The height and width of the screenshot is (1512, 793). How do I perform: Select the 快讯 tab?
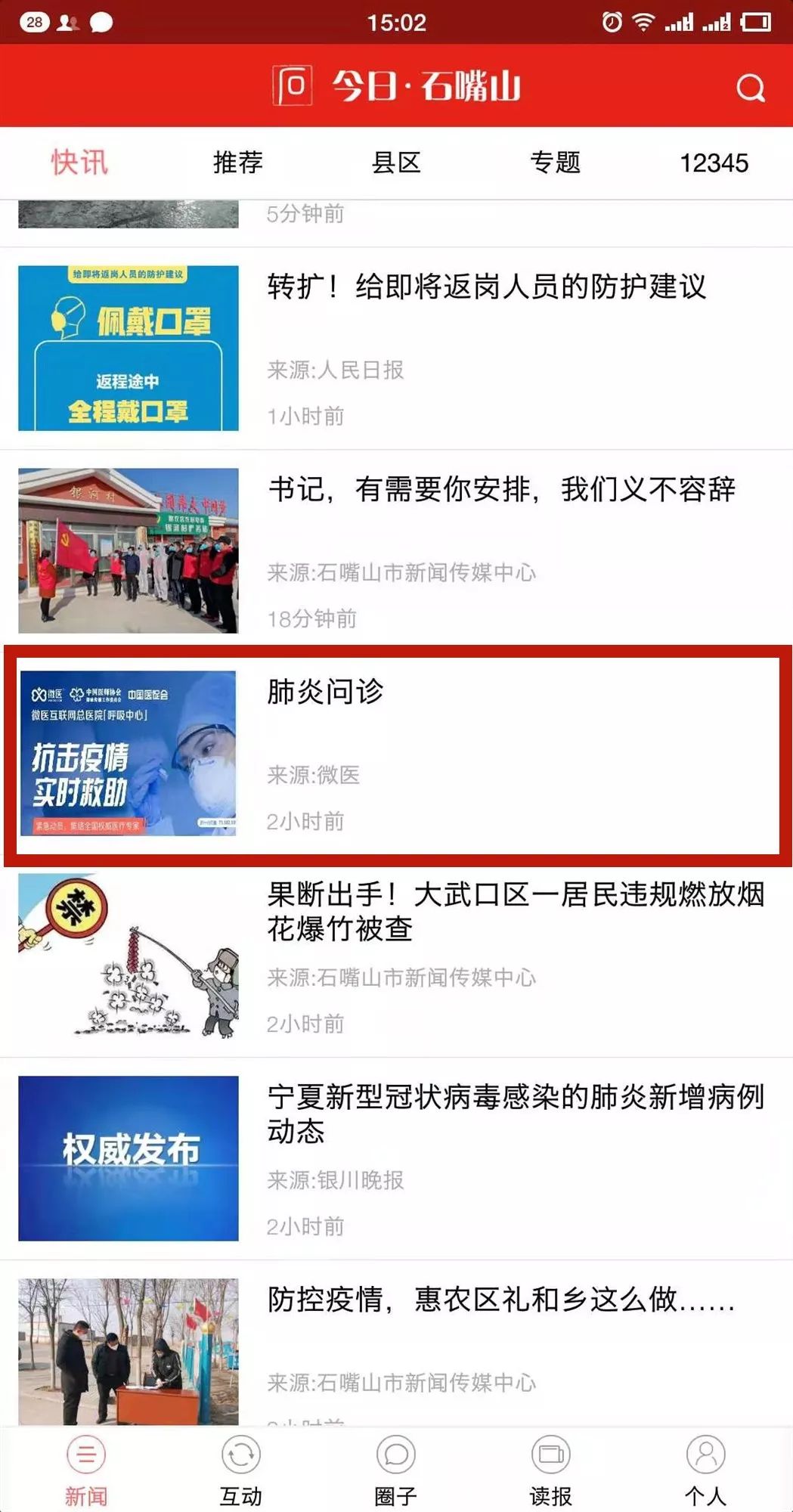point(79,163)
